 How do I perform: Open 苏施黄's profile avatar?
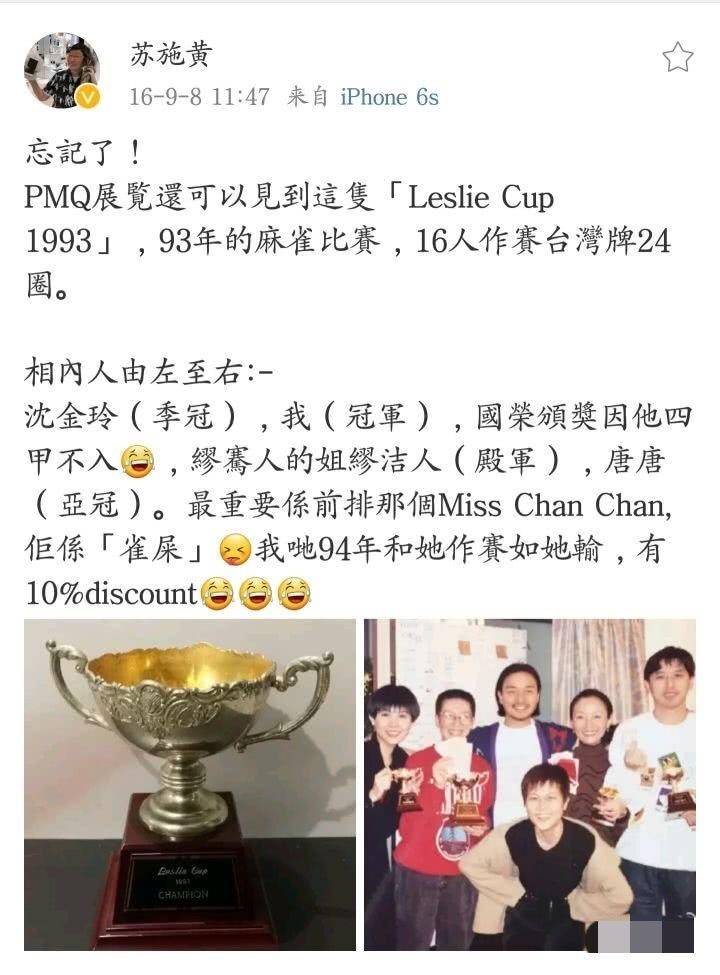62,70
